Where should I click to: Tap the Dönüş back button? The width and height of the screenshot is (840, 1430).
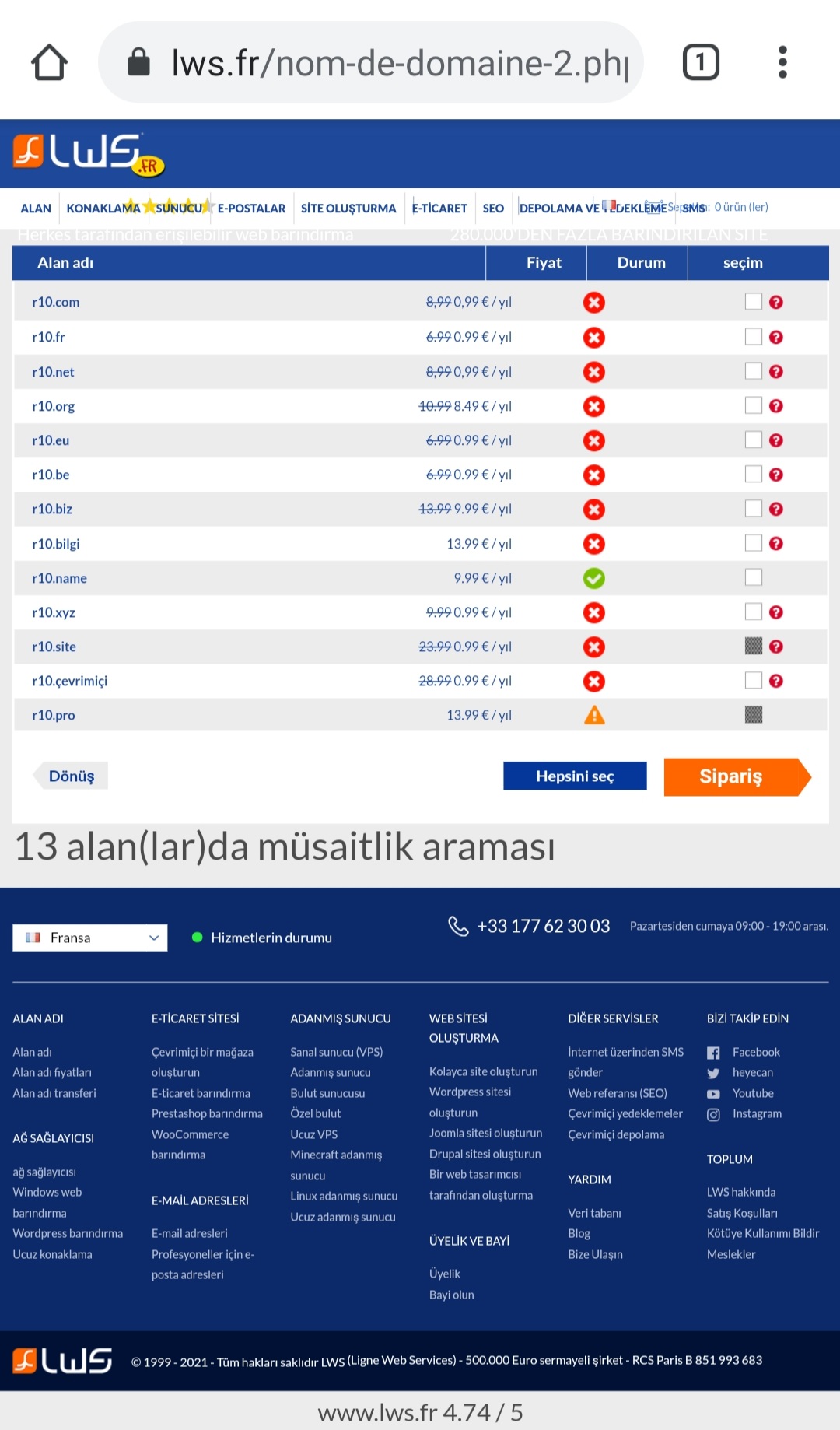pyautogui.click(x=71, y=776)
